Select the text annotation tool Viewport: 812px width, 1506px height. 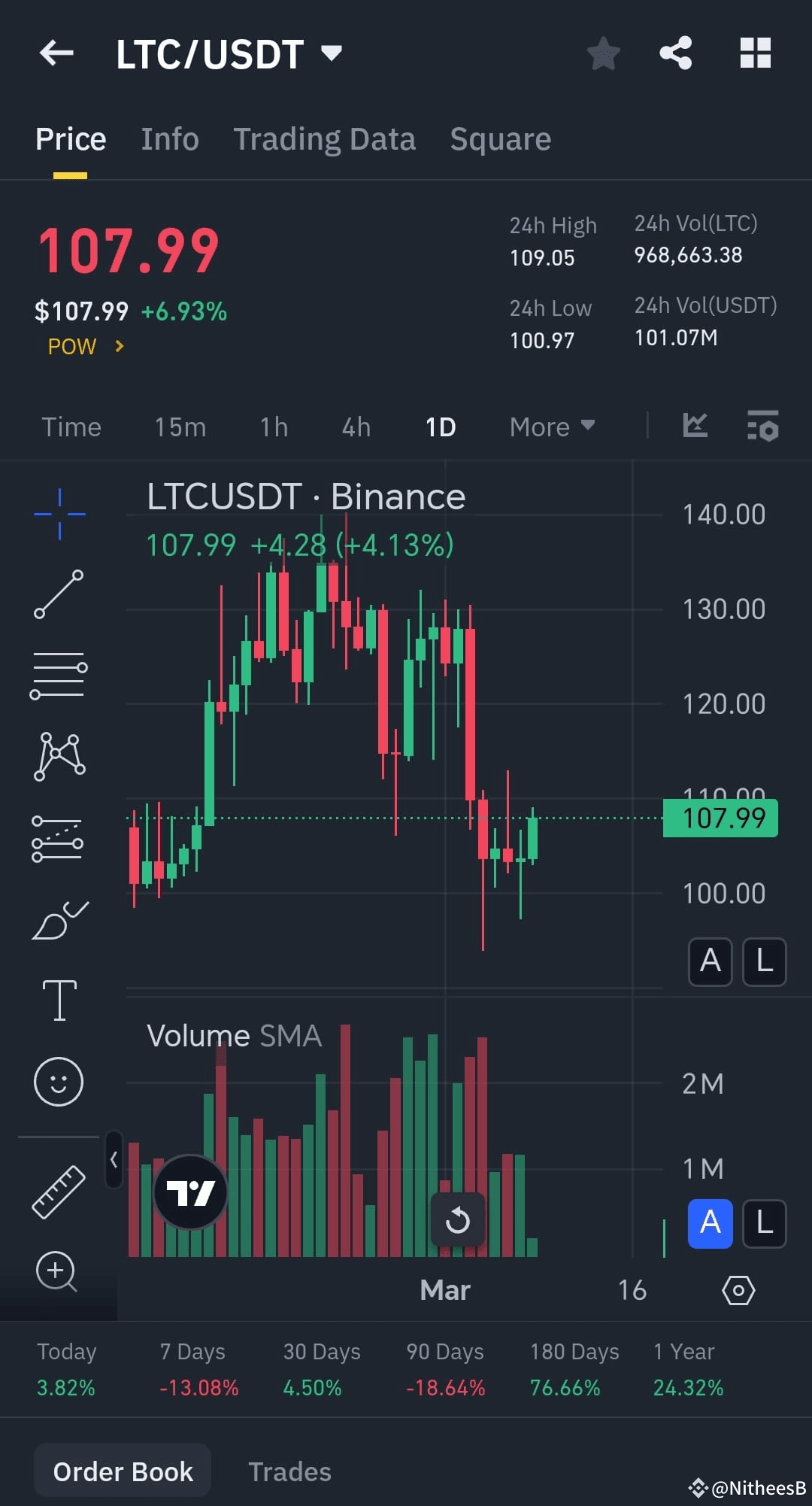59,1000
